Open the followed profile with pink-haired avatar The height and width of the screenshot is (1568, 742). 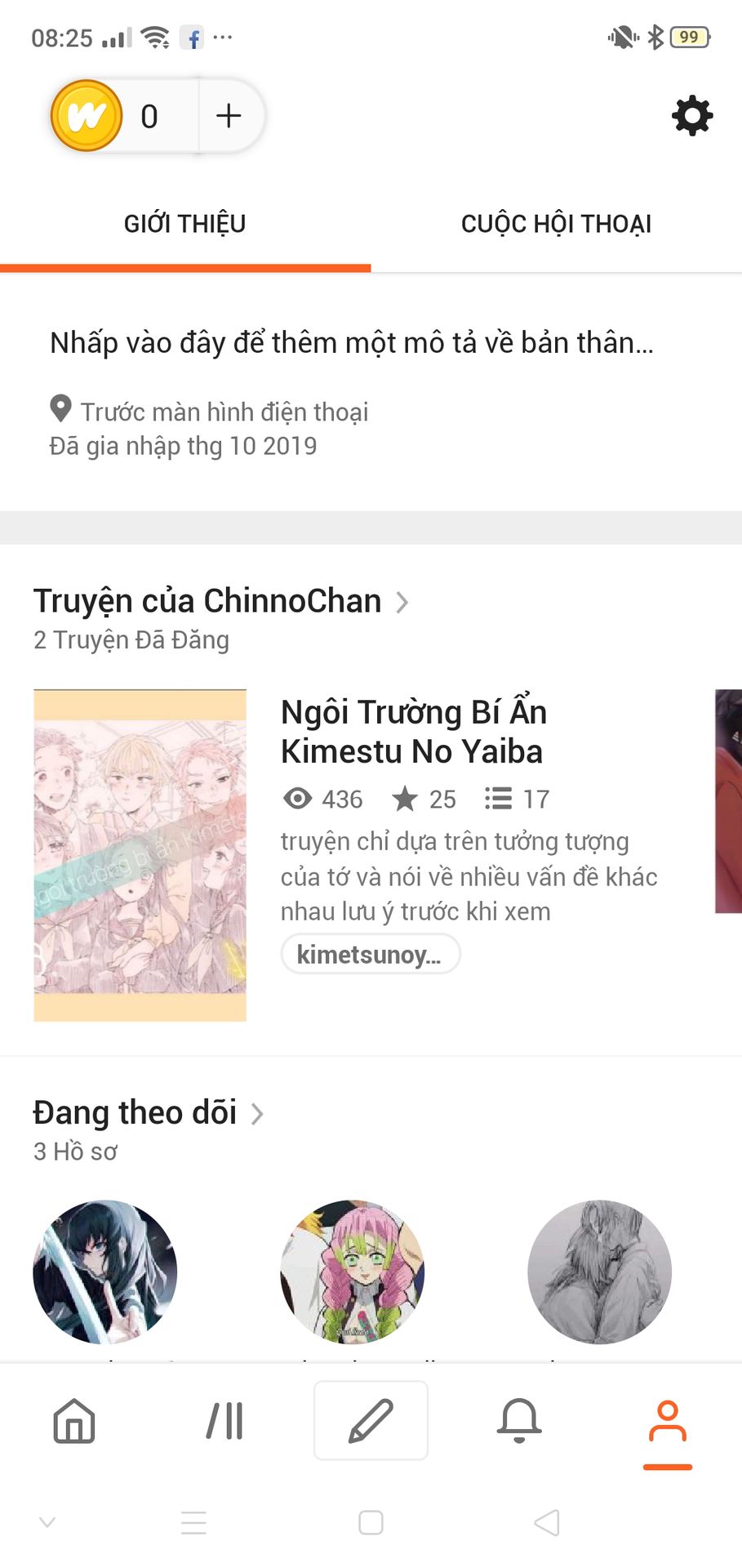tap(352, 1272)
